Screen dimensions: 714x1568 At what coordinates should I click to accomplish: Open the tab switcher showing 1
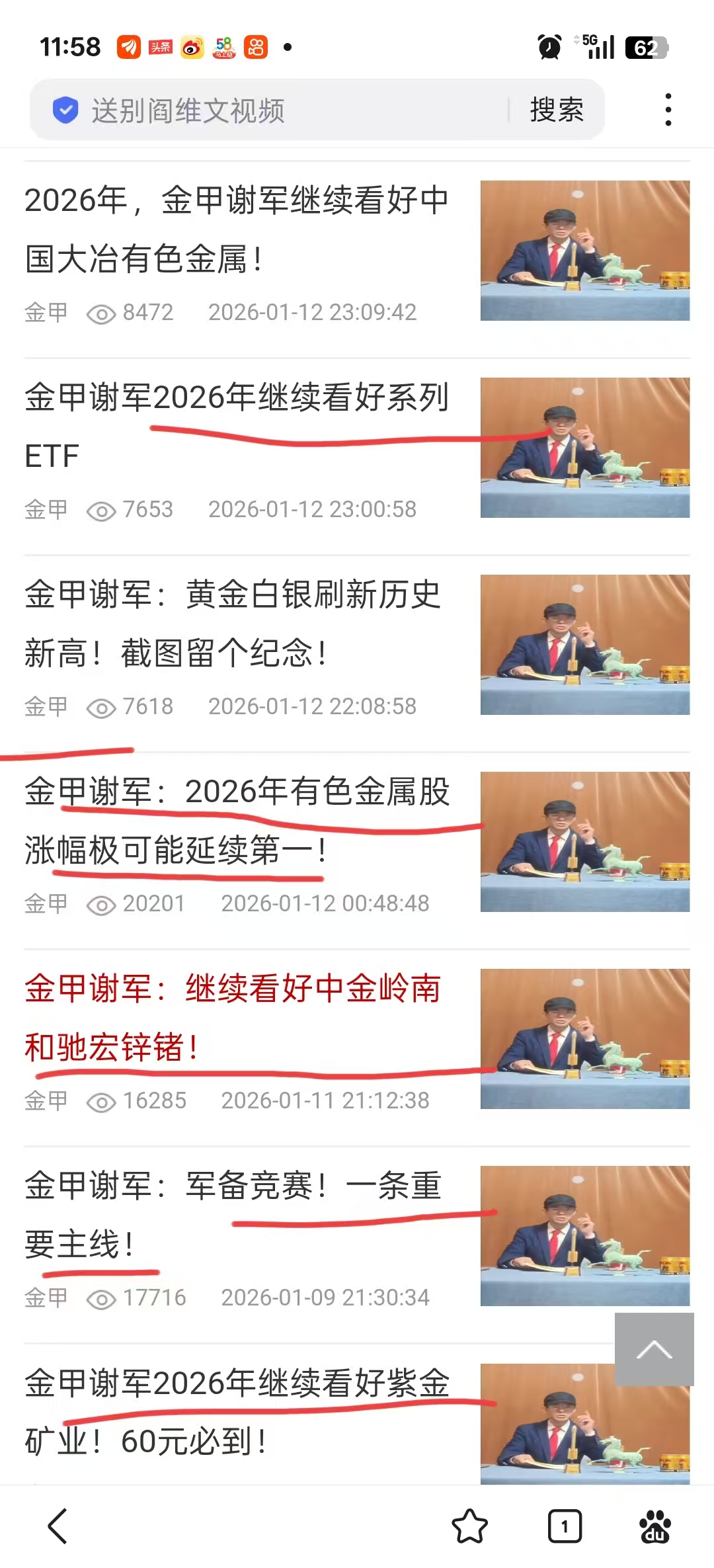pyautogui.click(x=565, y=1526)
